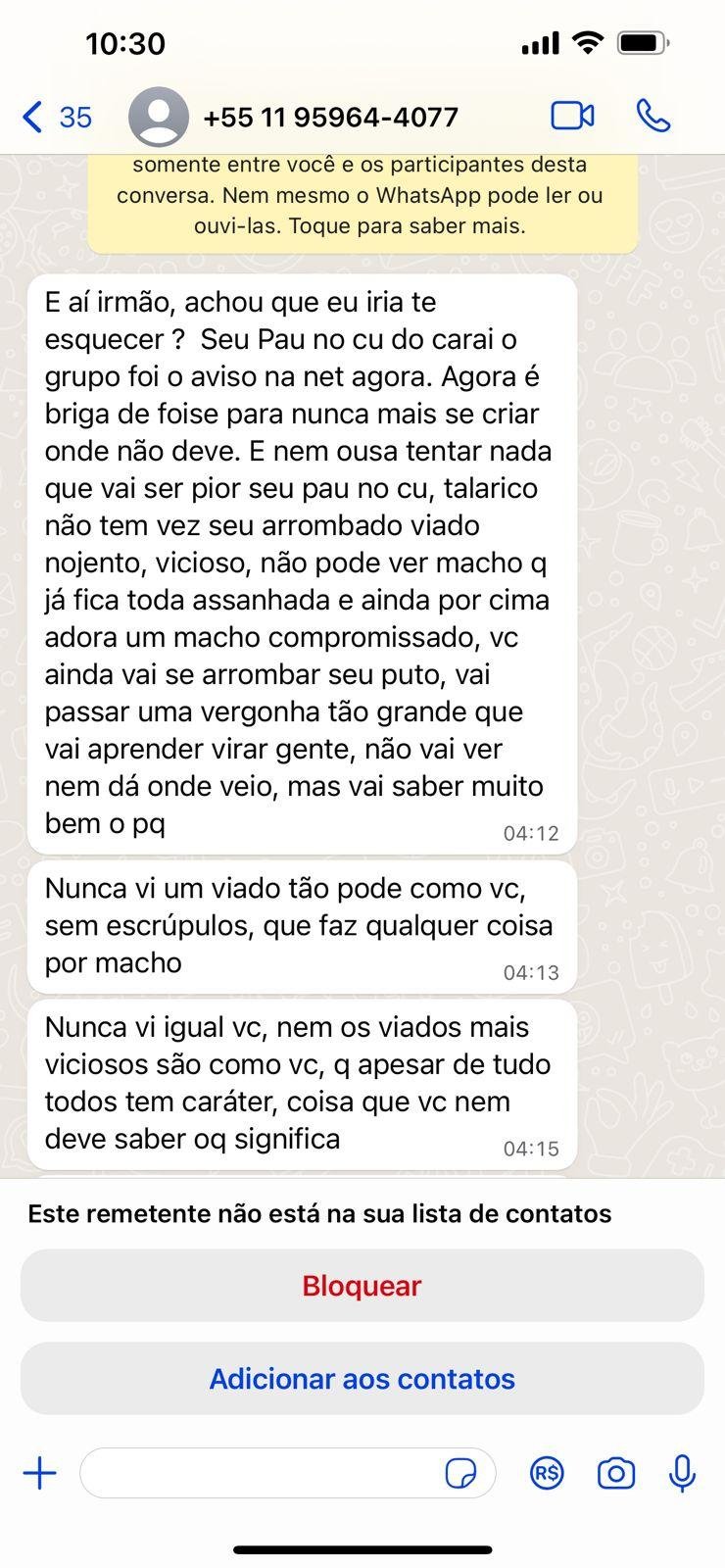Go back to the chat list

[56, 118]
